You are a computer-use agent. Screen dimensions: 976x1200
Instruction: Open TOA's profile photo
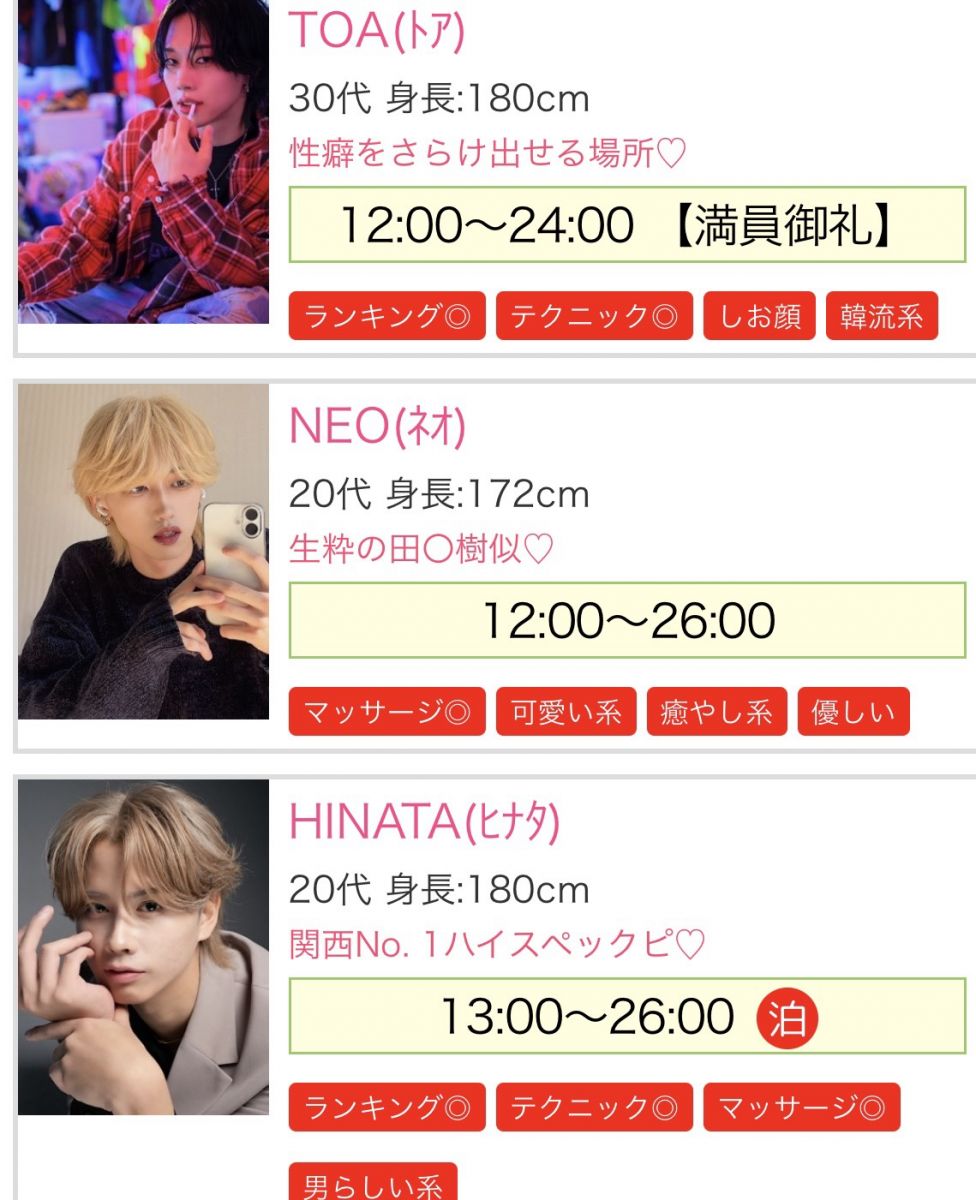pyautogui.click(x=143, y=160)
